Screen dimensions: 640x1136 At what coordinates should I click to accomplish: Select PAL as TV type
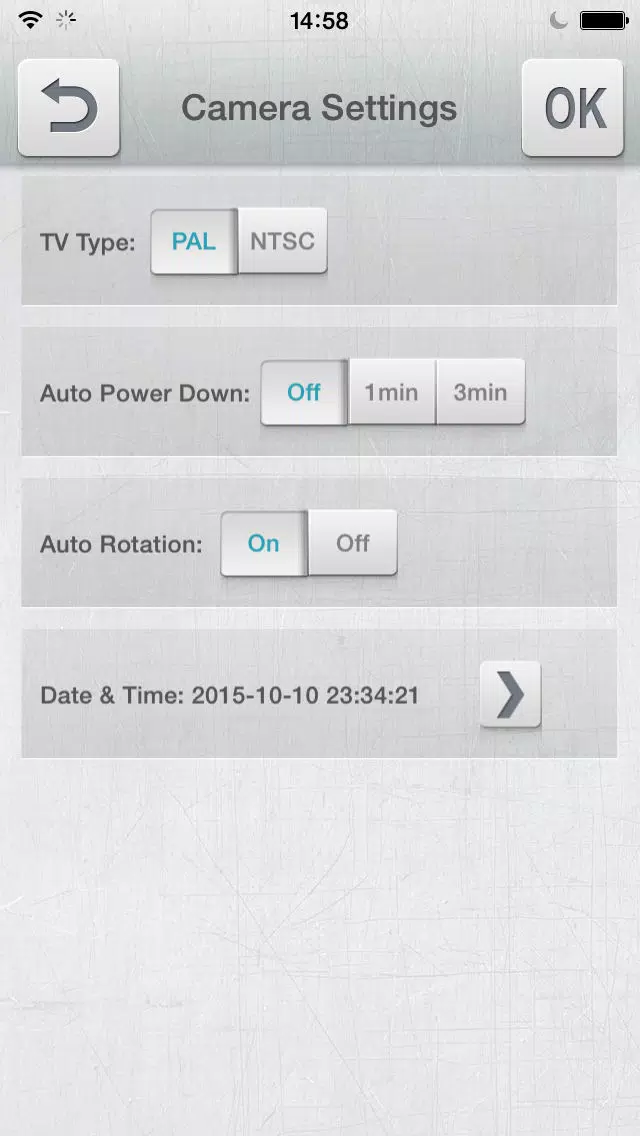coord(194,241)
